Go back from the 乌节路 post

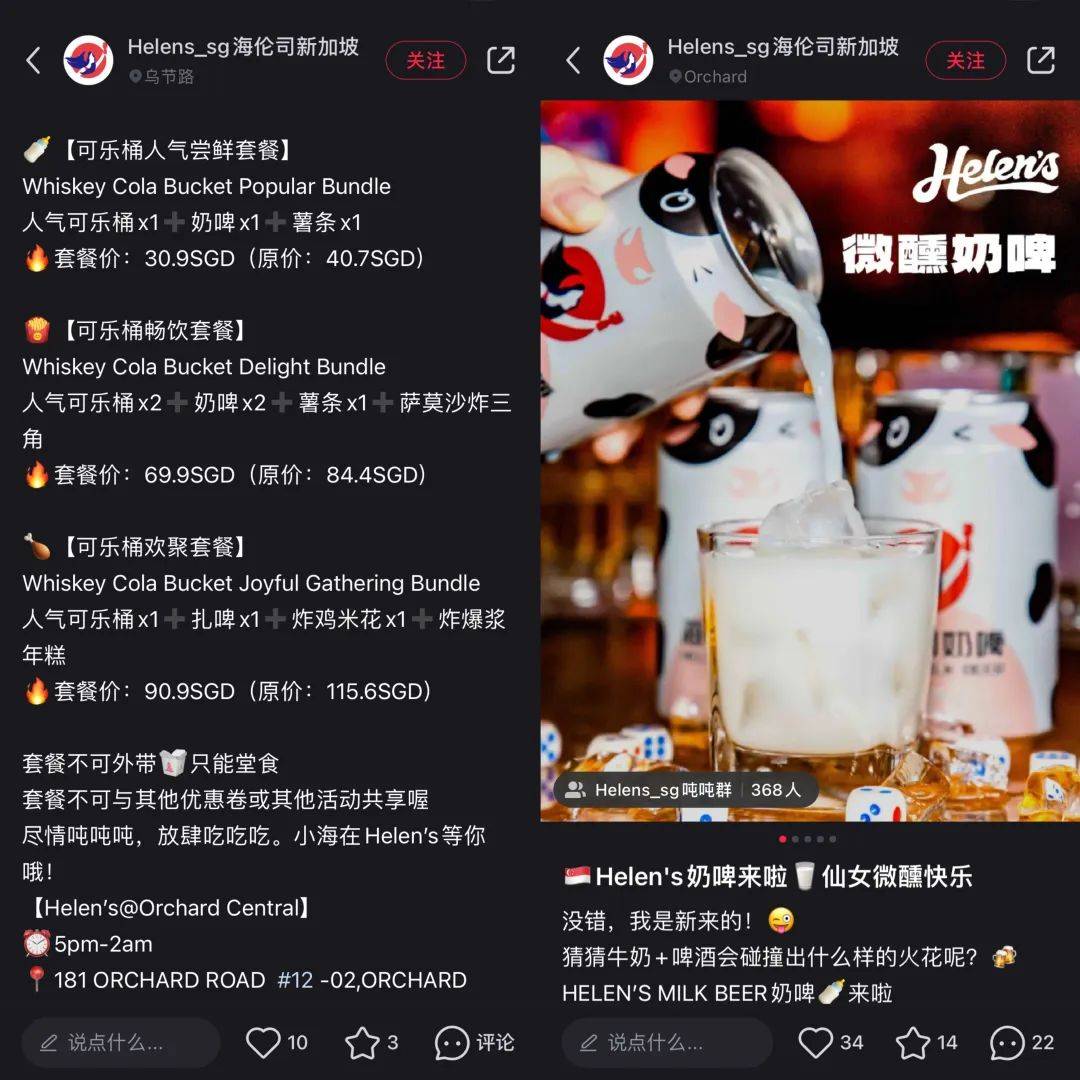coord(34,61)
